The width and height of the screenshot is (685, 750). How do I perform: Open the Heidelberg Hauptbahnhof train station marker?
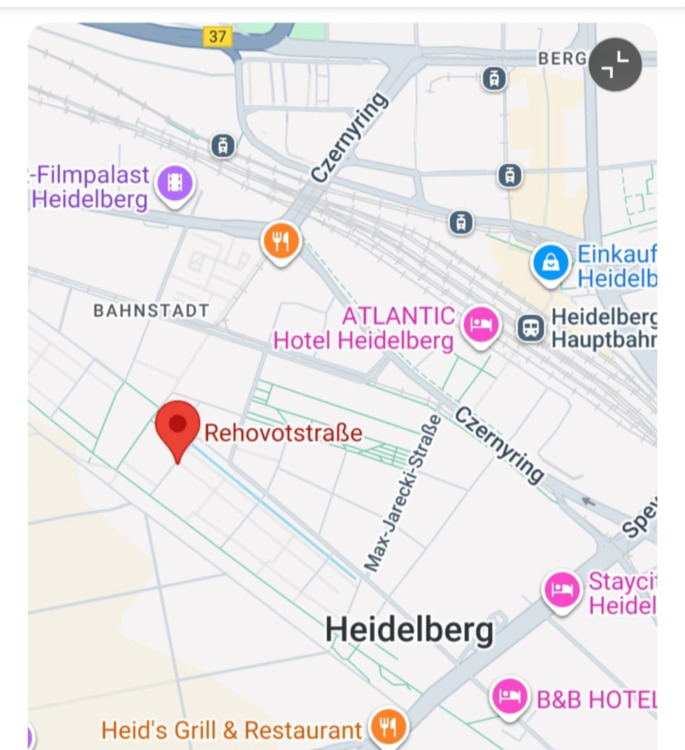531,327
